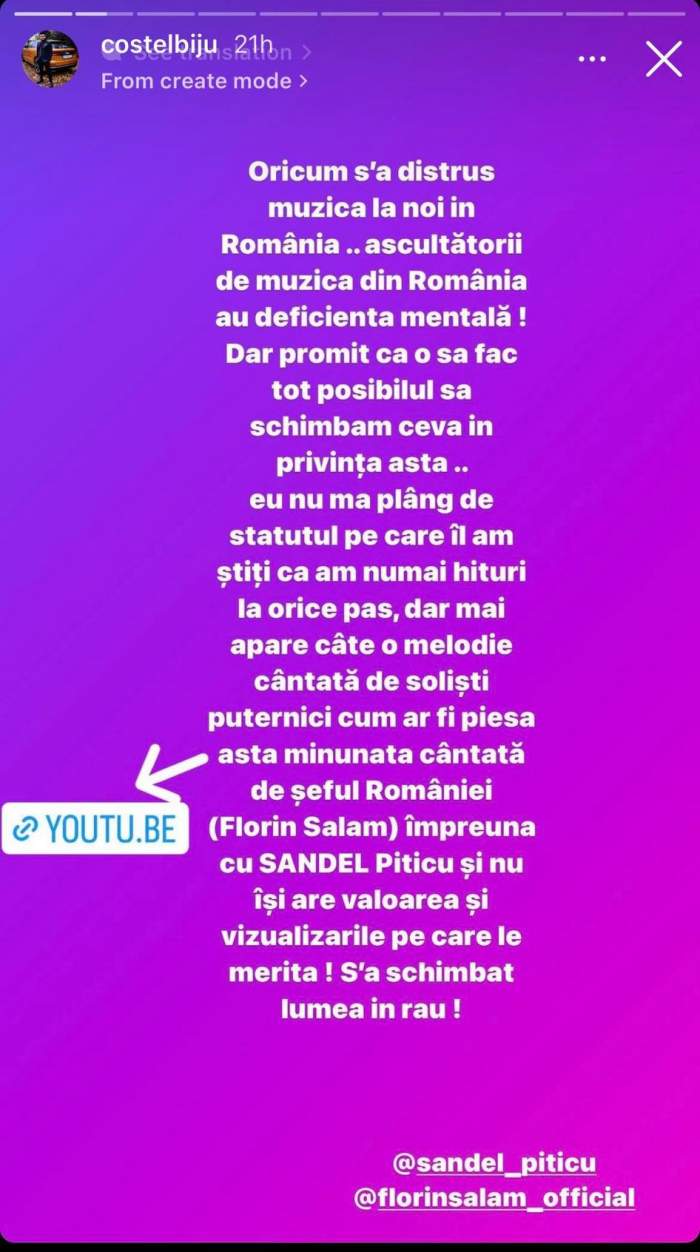Open costelbiju's profile picture
This screenshot has height=1252, width=700.
(x=50, y=59)
